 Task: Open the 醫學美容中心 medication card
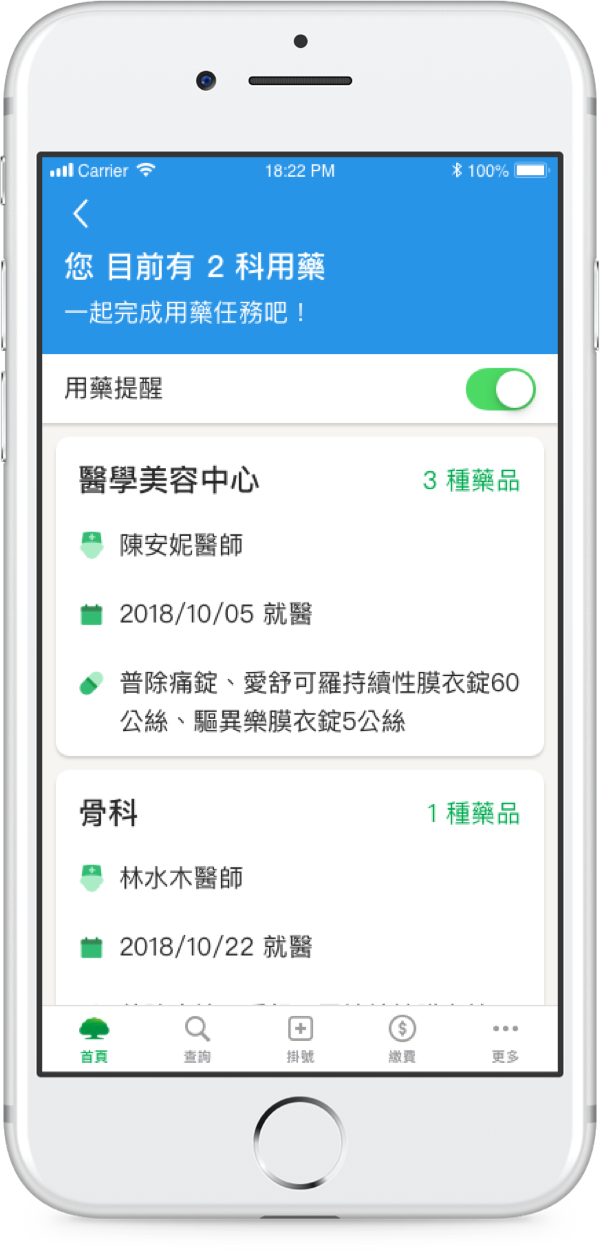point(300,595)
